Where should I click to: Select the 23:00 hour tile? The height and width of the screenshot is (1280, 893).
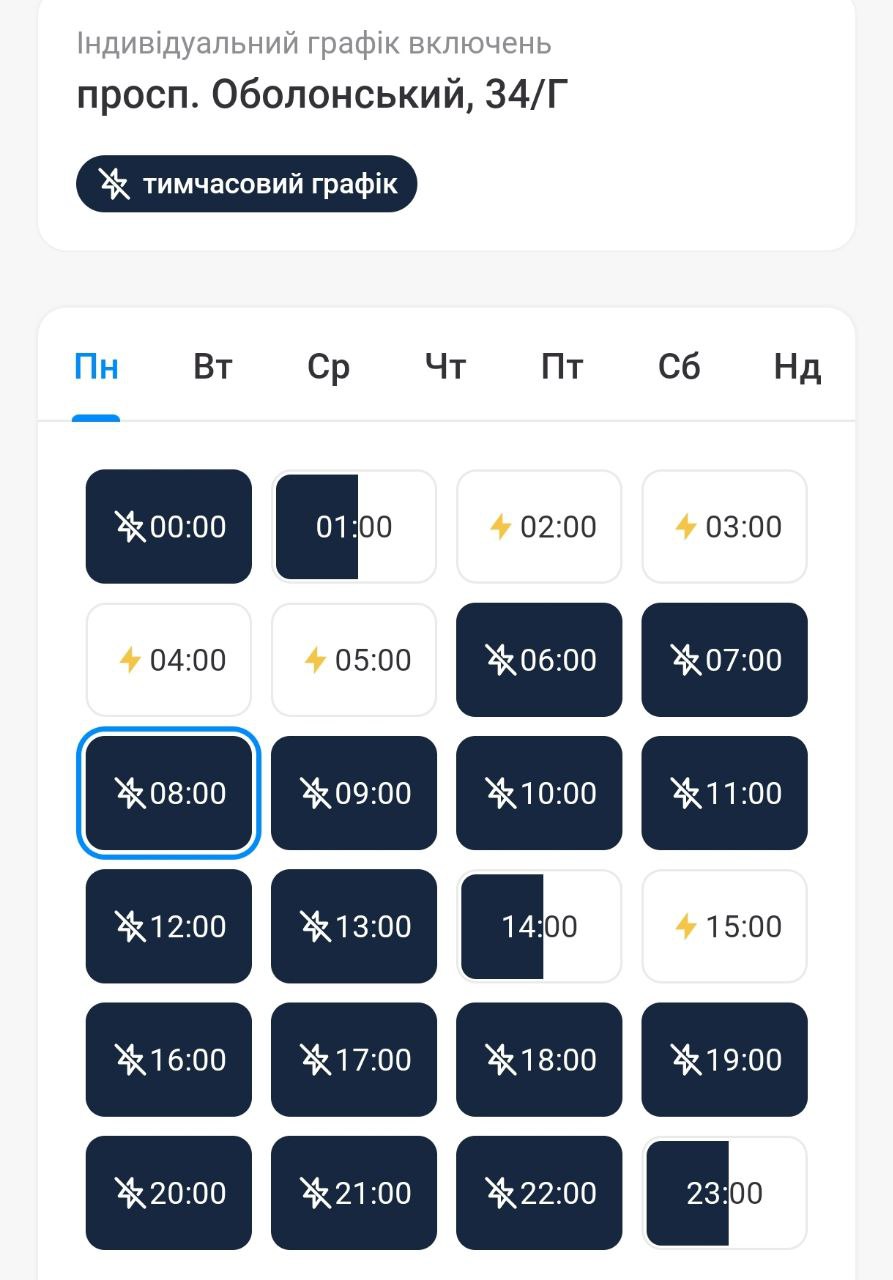(724, 1193)
